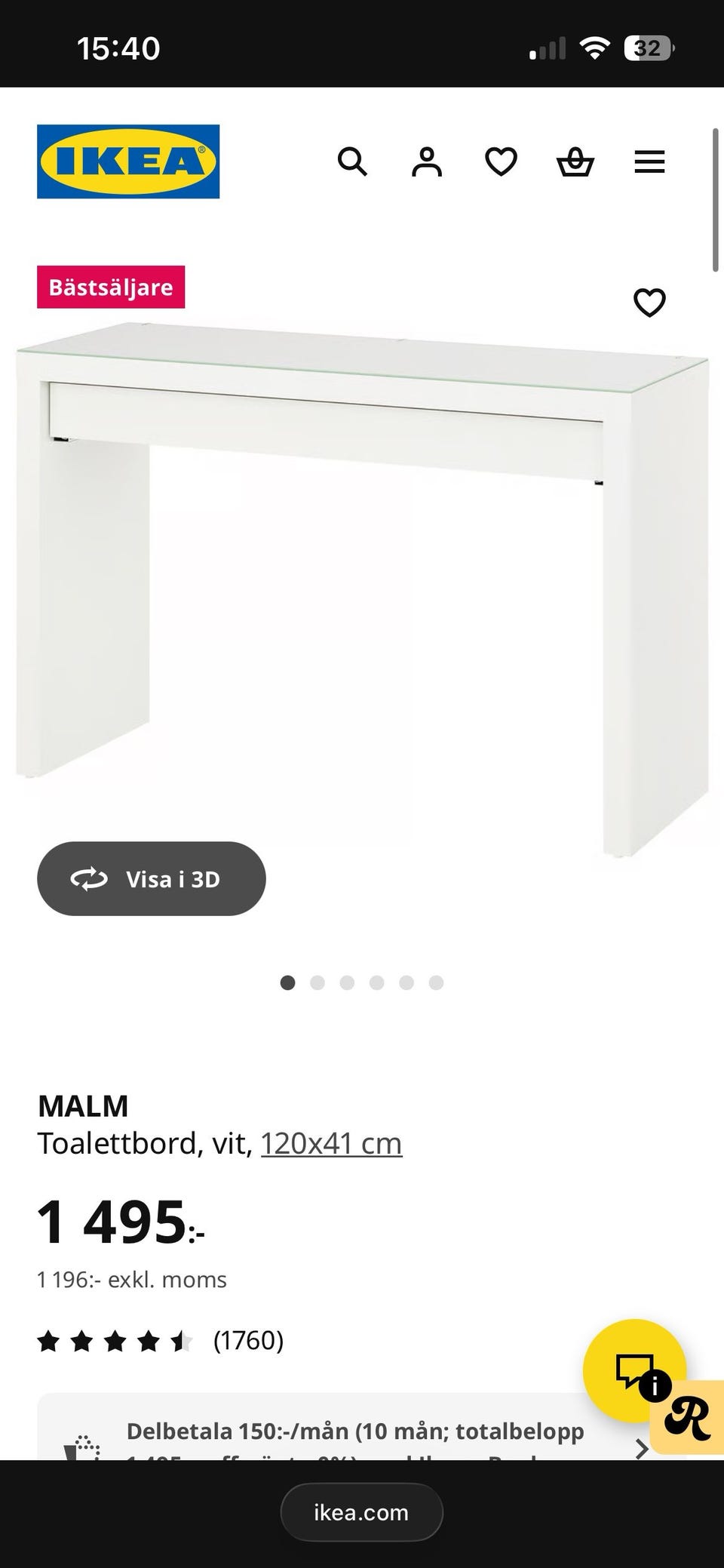Tap the ikea.com address bar

pos(361,1512)
